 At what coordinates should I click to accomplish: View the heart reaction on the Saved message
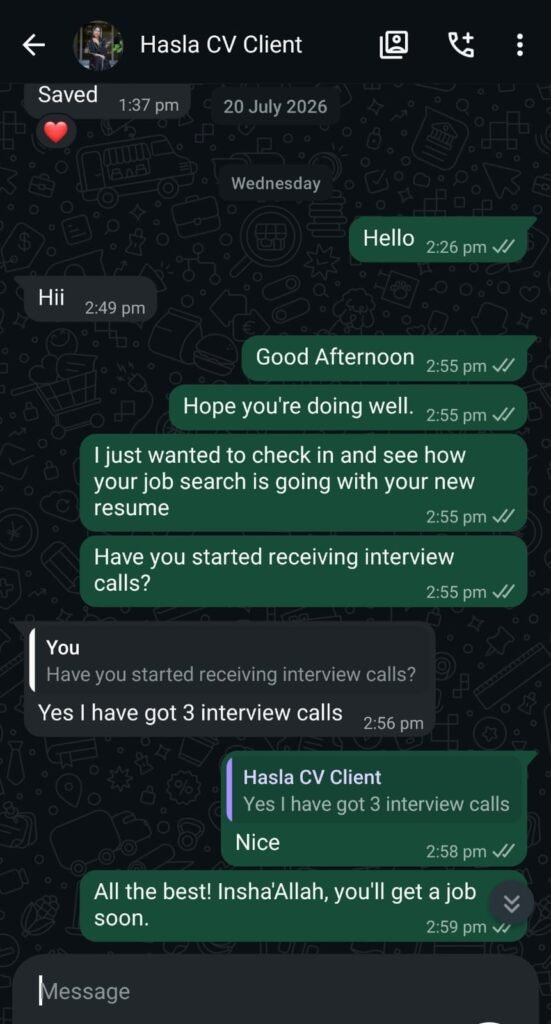click(55, 132)
